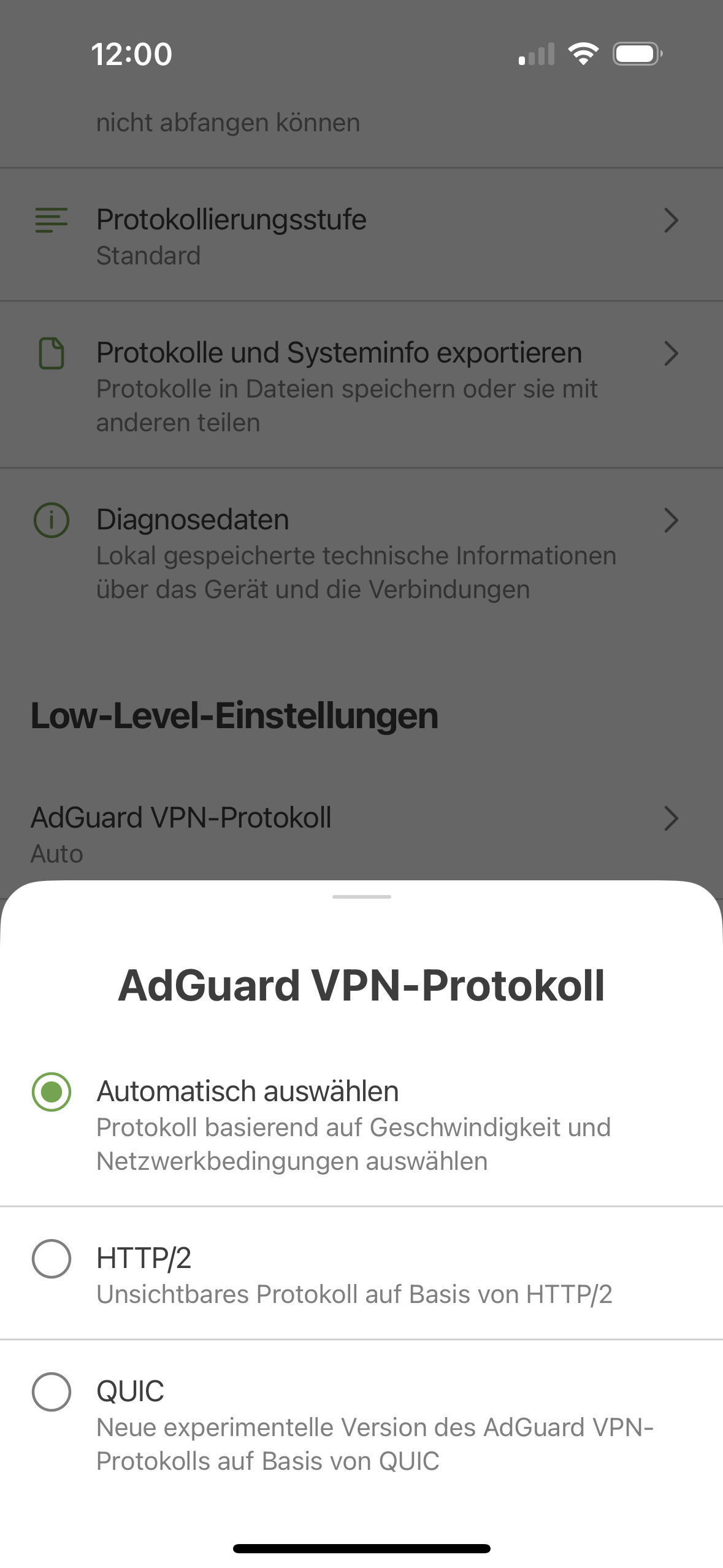Click the Auto value below AdGuard VPN-Protokoll
723x1568 pixels.
pos(56,853)
